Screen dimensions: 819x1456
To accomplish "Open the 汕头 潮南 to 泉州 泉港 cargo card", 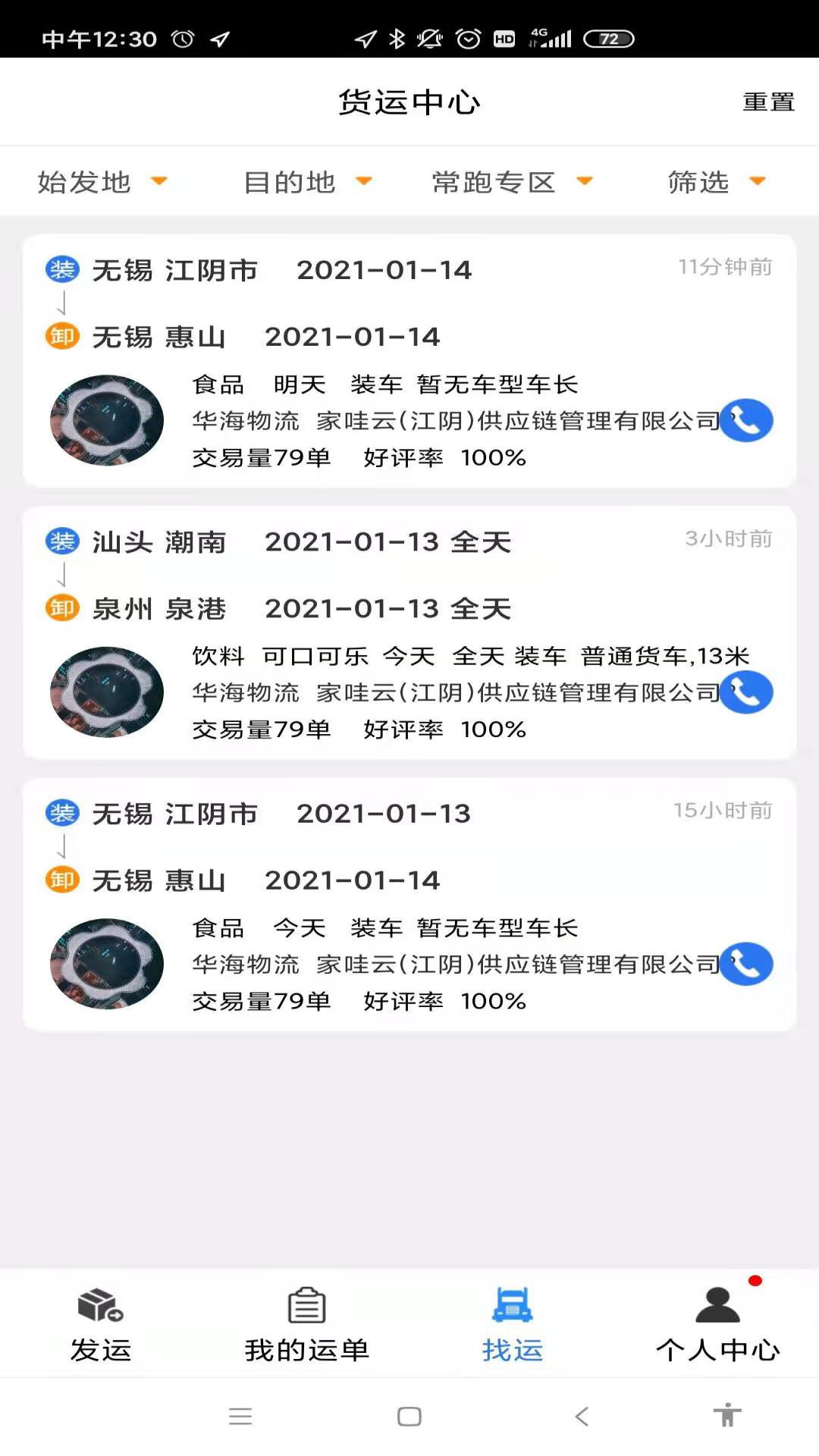I will [409, 632].
